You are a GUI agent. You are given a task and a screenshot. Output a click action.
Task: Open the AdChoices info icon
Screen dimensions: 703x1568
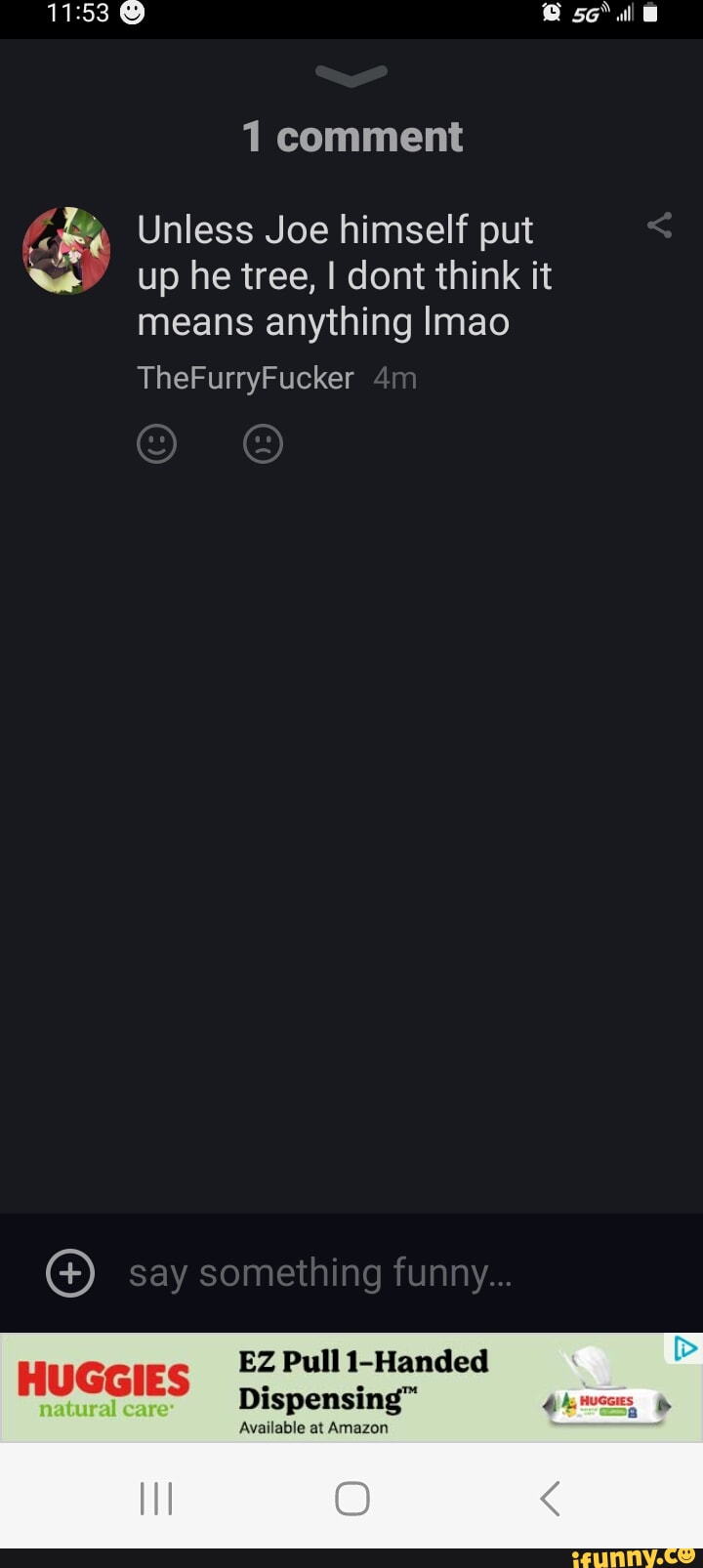[x=685, y=1348]
